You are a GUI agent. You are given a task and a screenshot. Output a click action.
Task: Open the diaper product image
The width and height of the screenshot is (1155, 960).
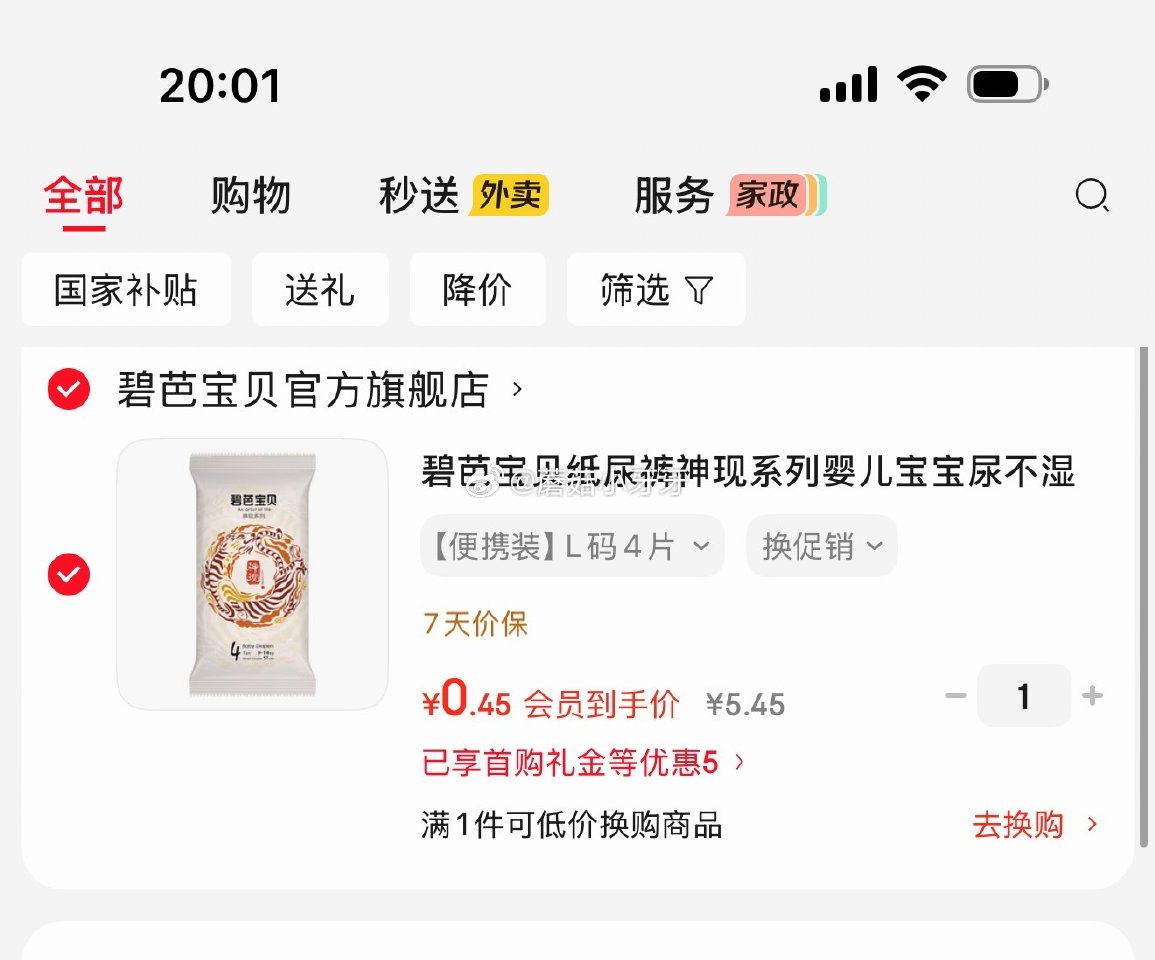[x=252, y=575]
